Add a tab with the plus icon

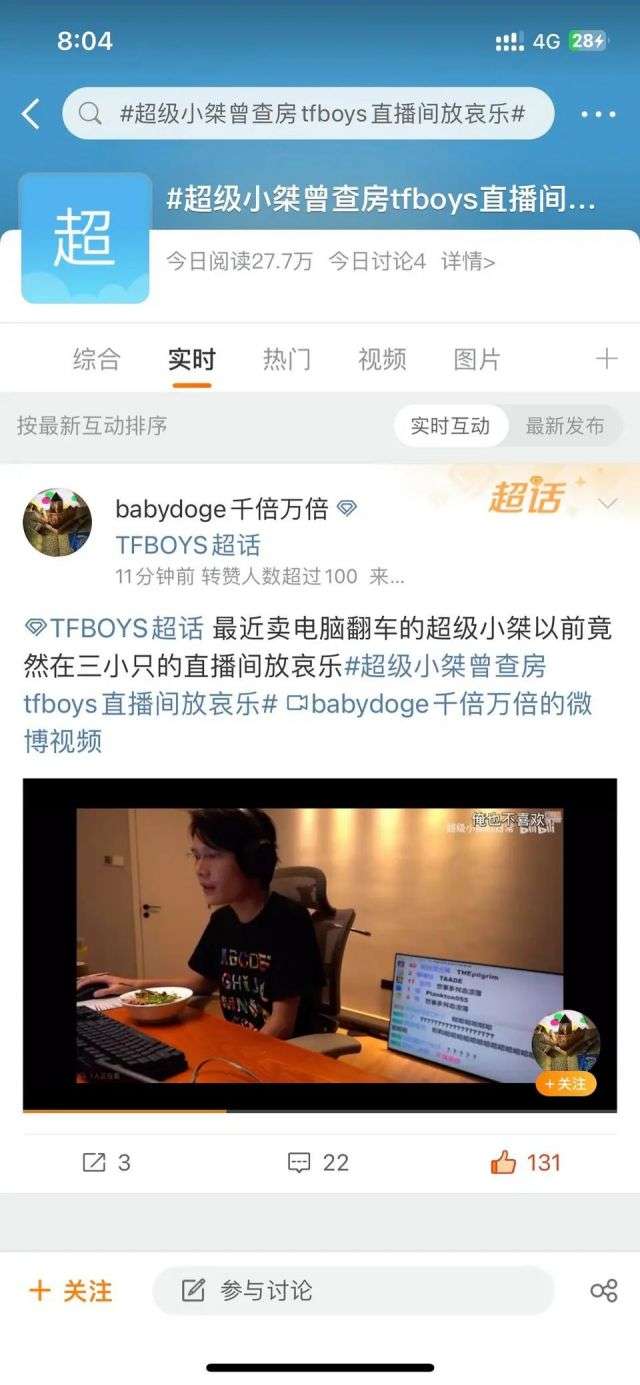(606, 359)
